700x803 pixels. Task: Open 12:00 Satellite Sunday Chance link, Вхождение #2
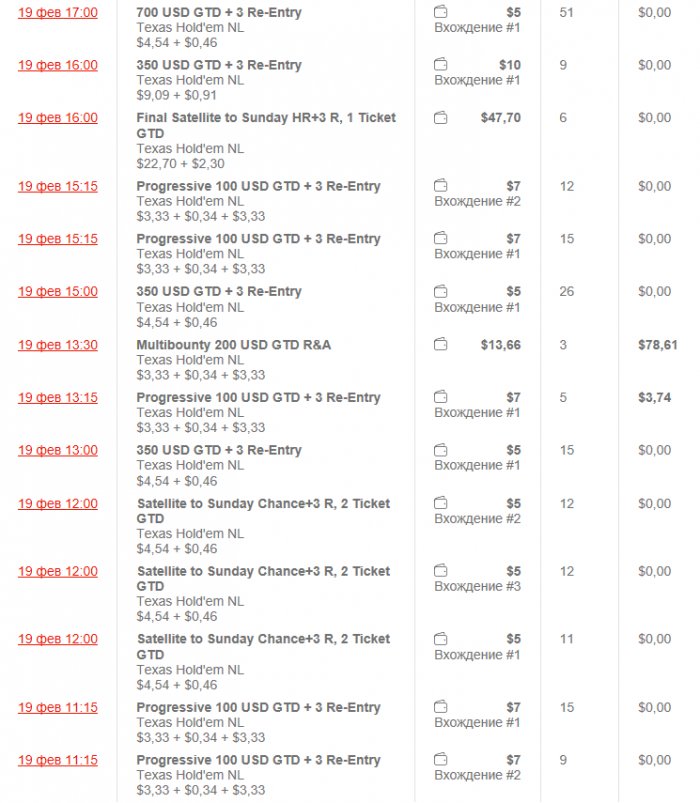click(58, 504)
